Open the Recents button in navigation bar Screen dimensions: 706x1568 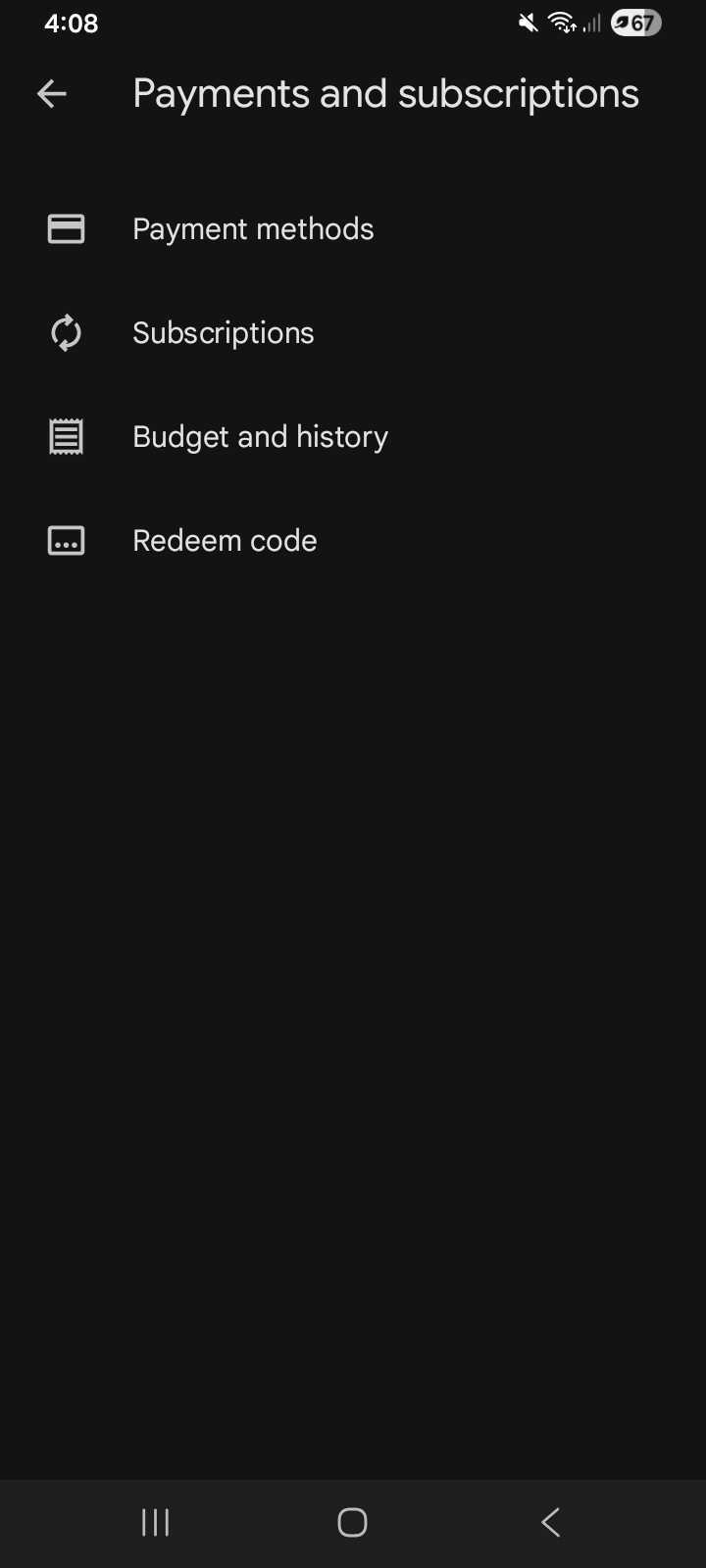tap(155, 1522)
